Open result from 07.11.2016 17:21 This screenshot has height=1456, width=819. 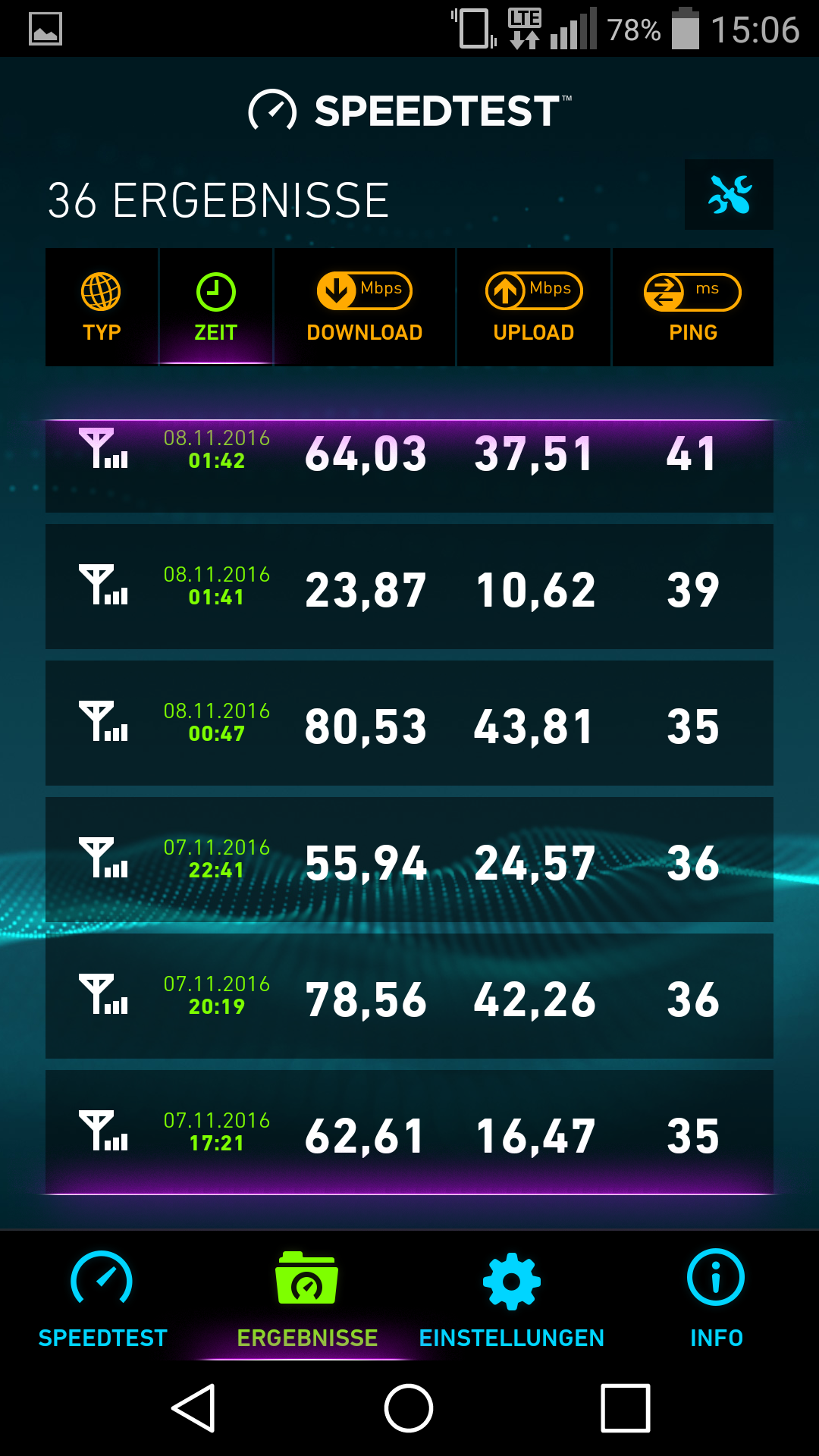(409, 1132)
